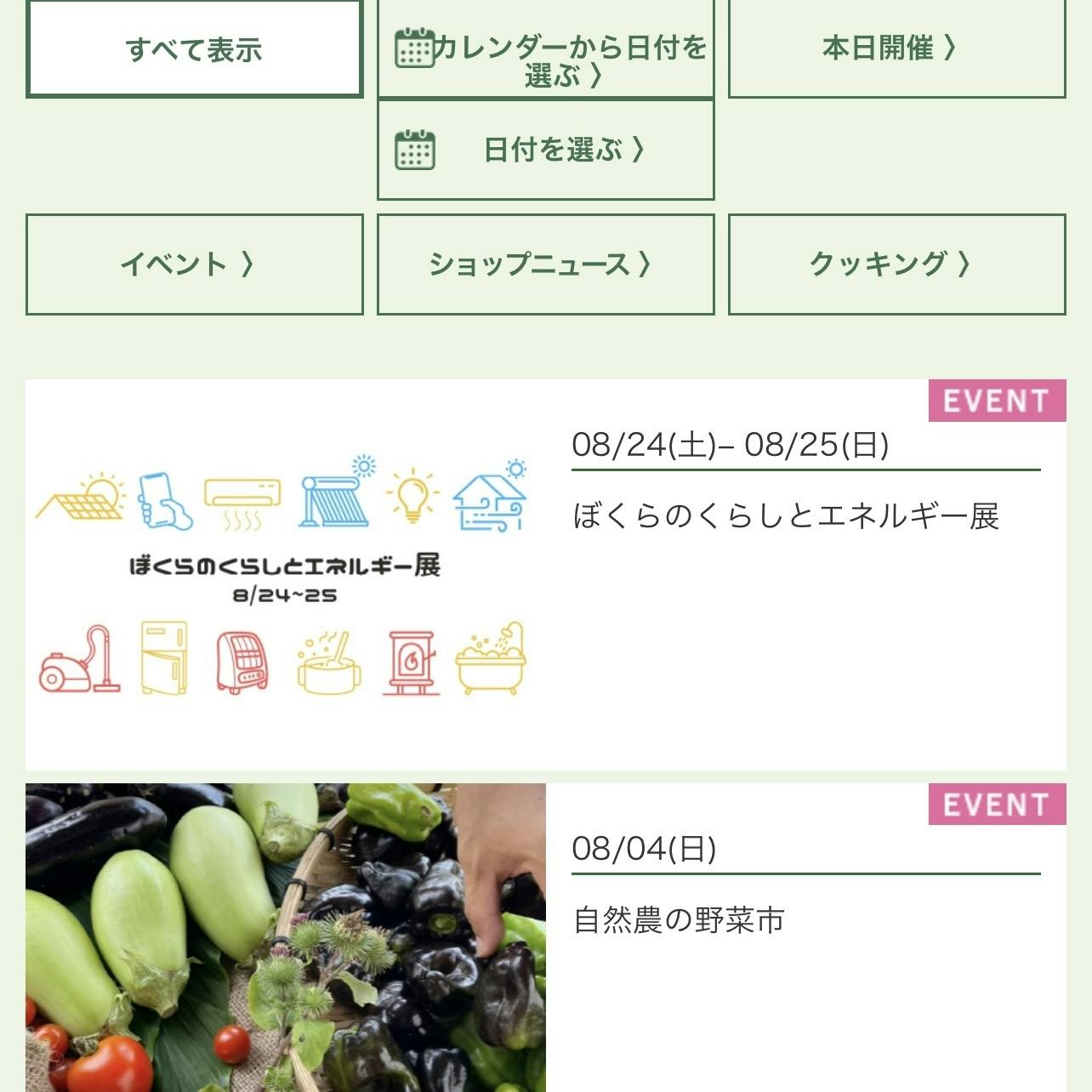Image resolution: width=1092 pixels, height=1092 pixels.
Task: Open the 自然農の野菜市 event card
Action: click(x=679, y=920)
